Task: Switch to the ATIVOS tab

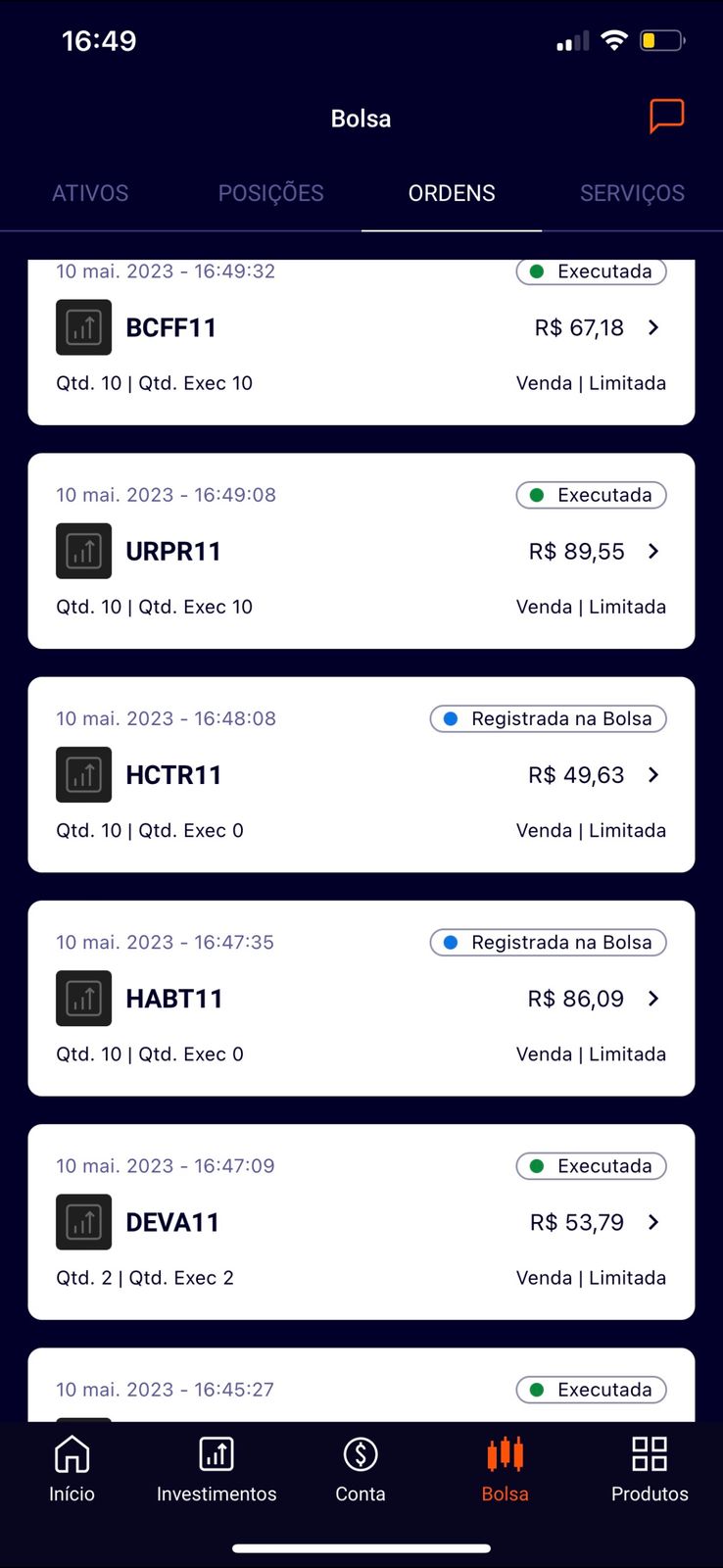Action: pos(90,193)
